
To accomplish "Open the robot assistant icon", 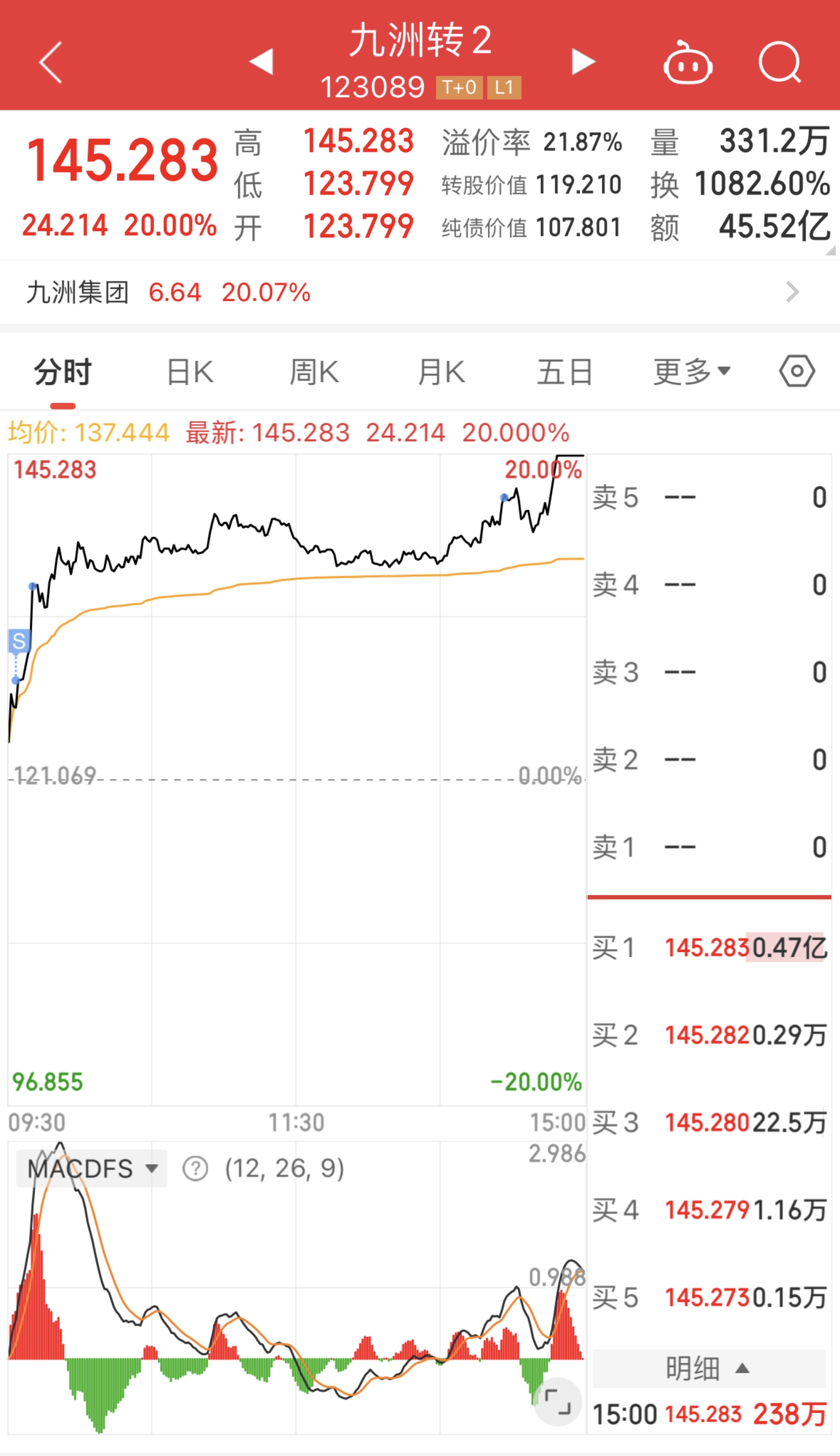I will 688,63.
